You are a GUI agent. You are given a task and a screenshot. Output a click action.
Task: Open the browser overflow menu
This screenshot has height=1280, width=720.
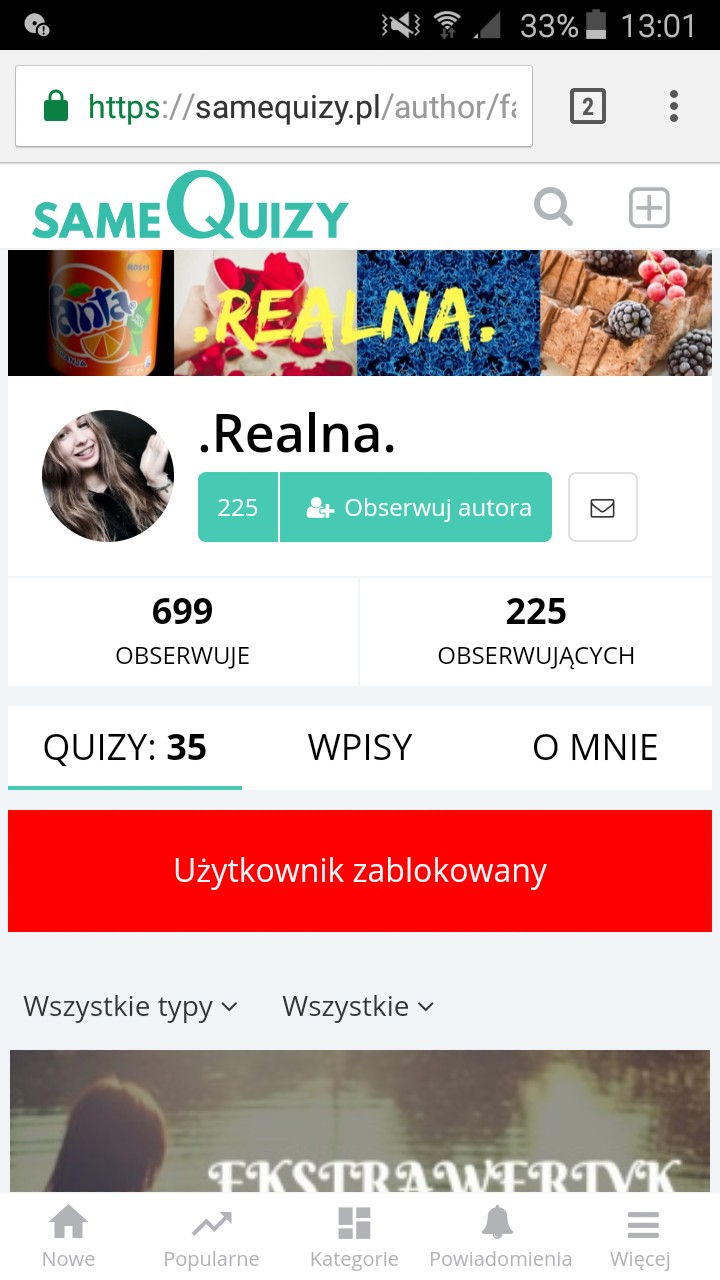pos(674,106)
